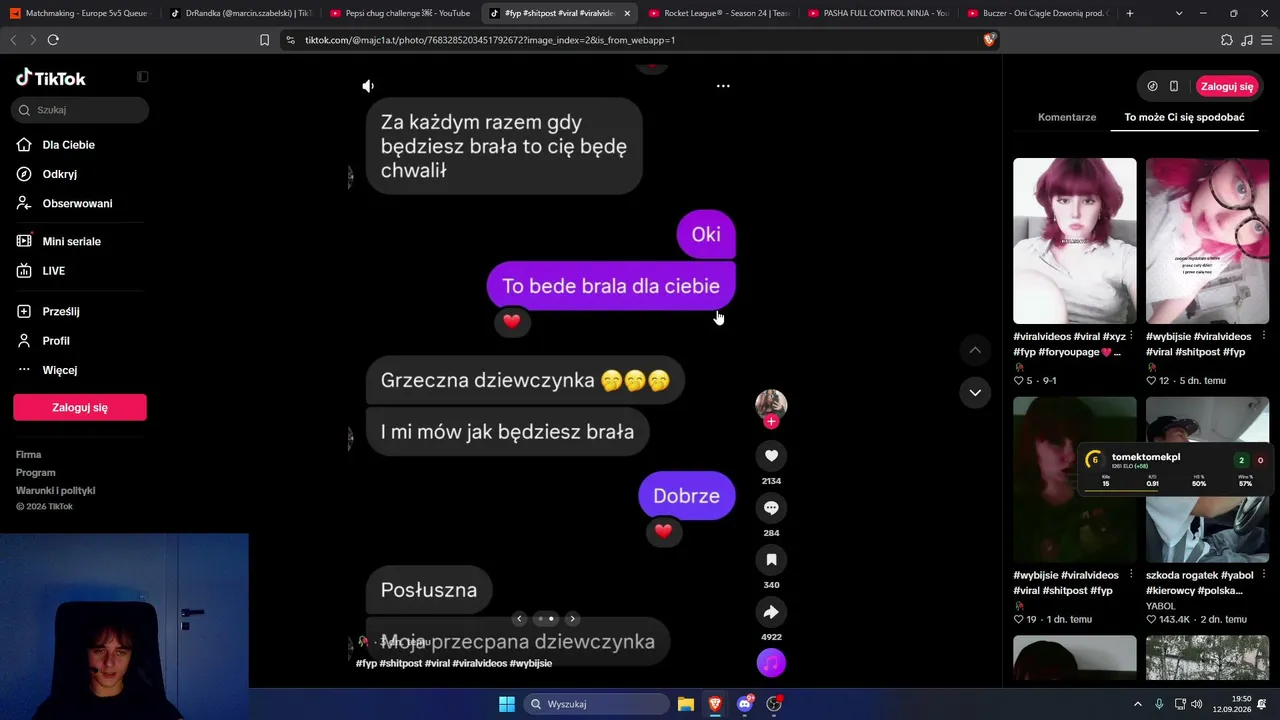Like the post with heart icon
The width and height of the screenshot is (1280, 720).
771,456
